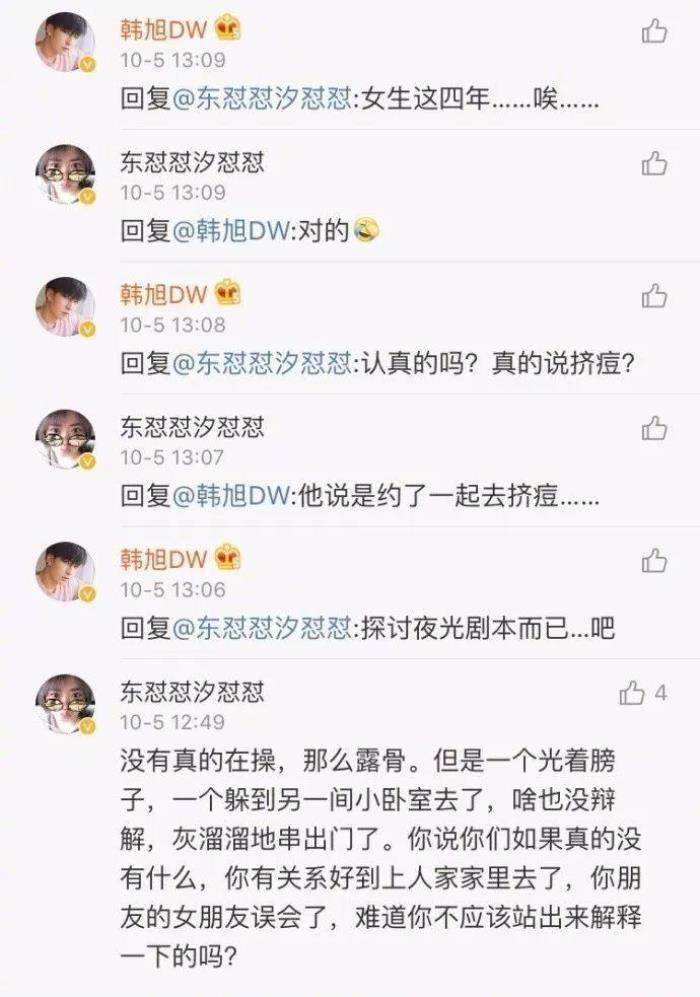Open username 韩旭DW on the 13:06 reply

point(163,560)
